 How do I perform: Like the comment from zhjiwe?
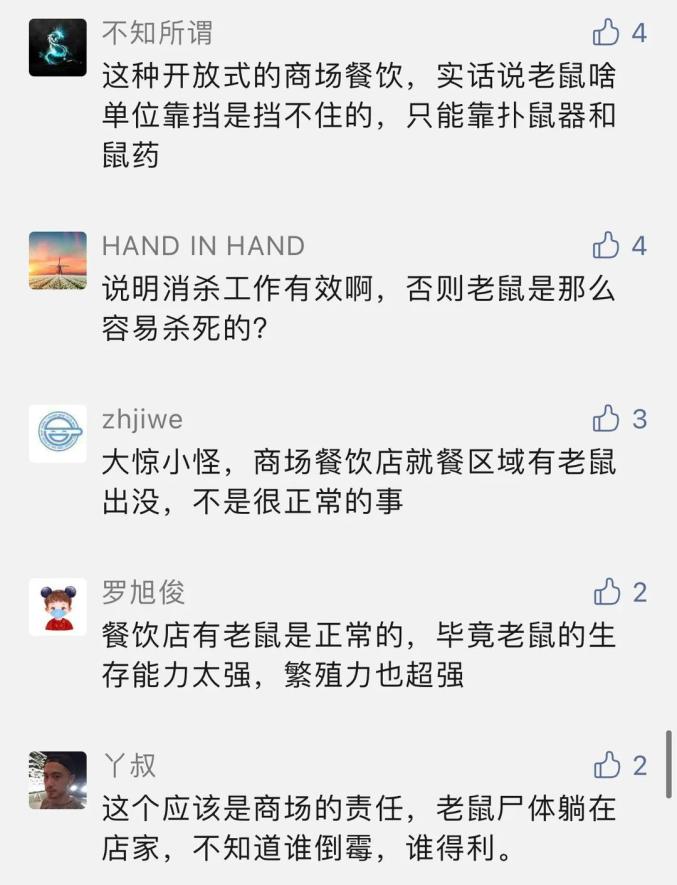coord(607,418)
